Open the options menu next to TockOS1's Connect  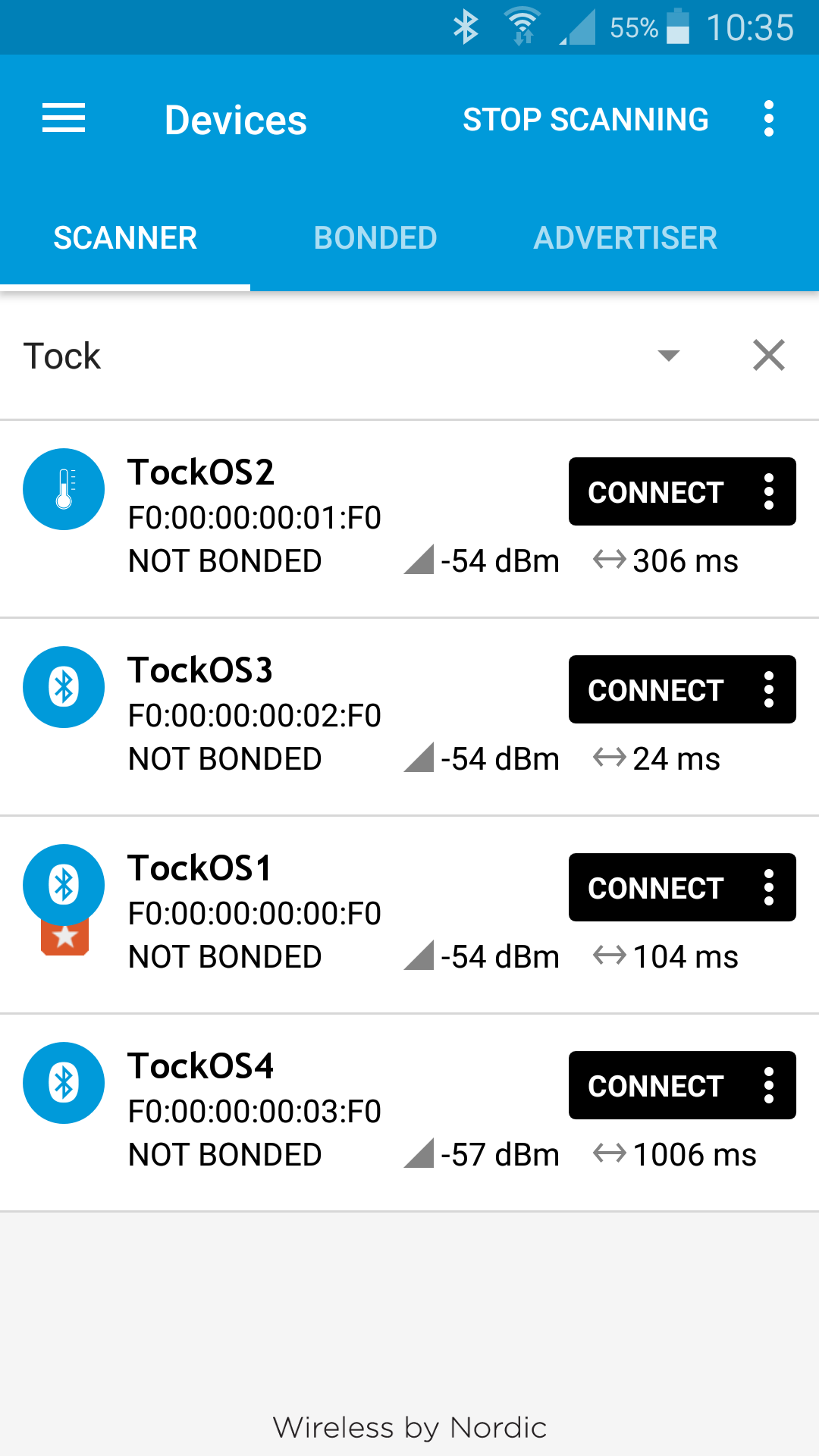point(768,887)
